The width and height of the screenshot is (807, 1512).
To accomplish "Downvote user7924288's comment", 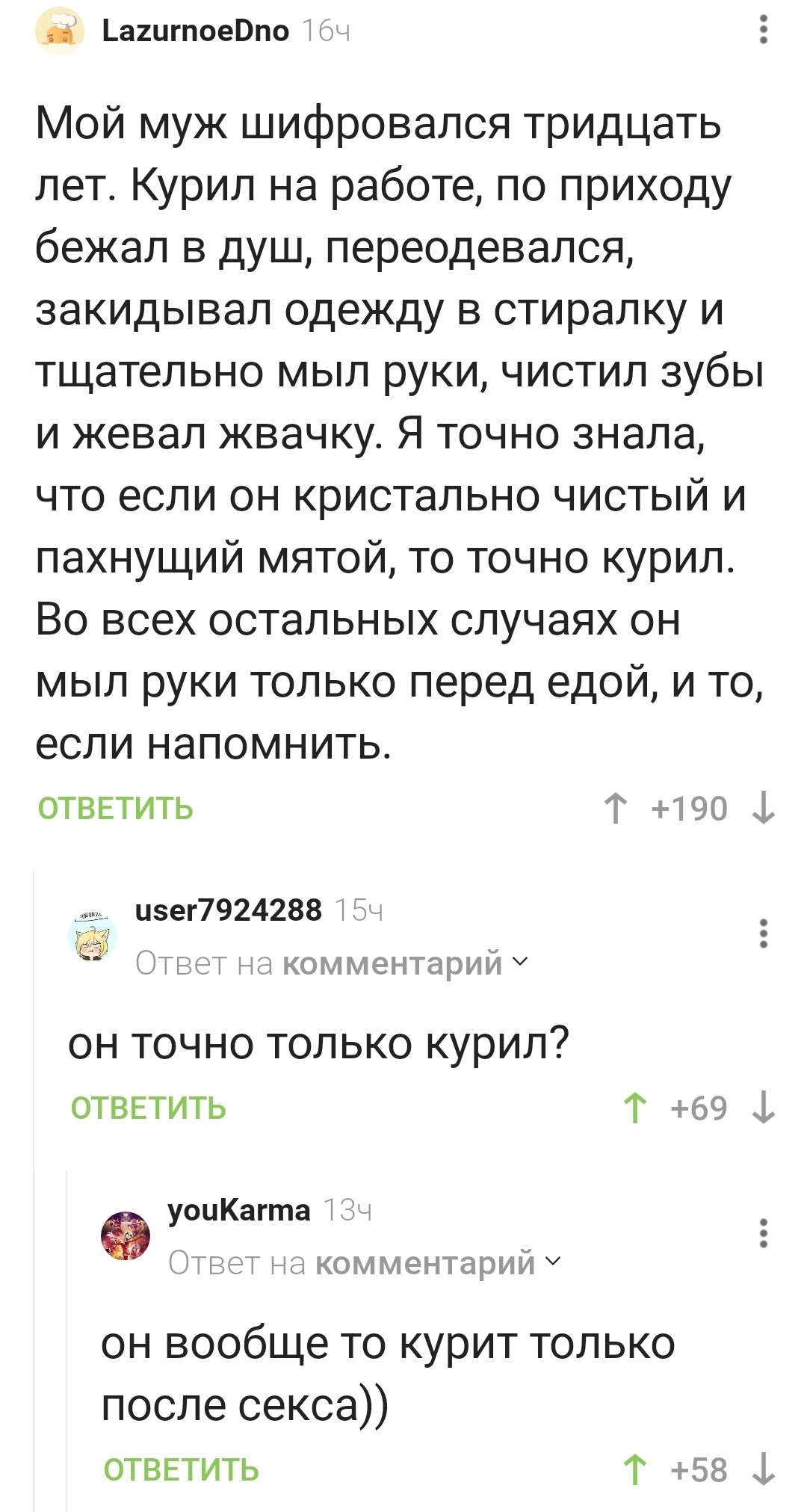I will pos(763,1108).
